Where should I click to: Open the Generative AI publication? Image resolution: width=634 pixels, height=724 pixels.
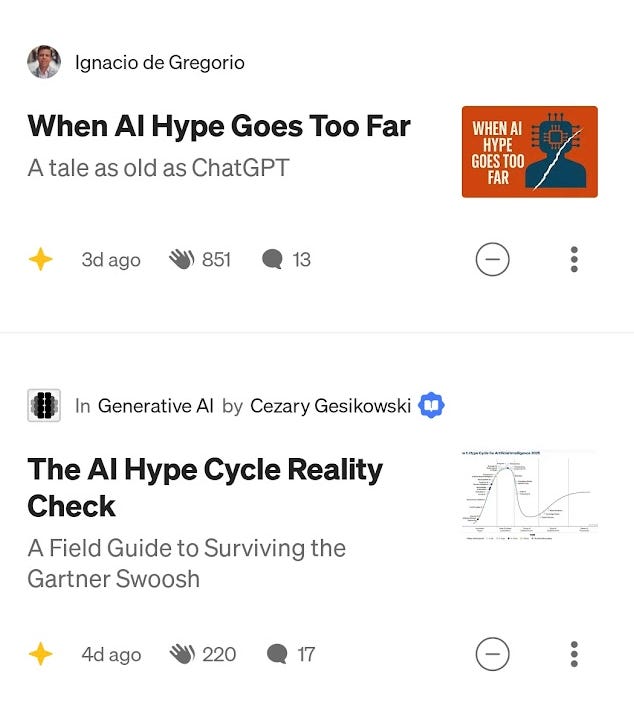(x=156, y=406)
